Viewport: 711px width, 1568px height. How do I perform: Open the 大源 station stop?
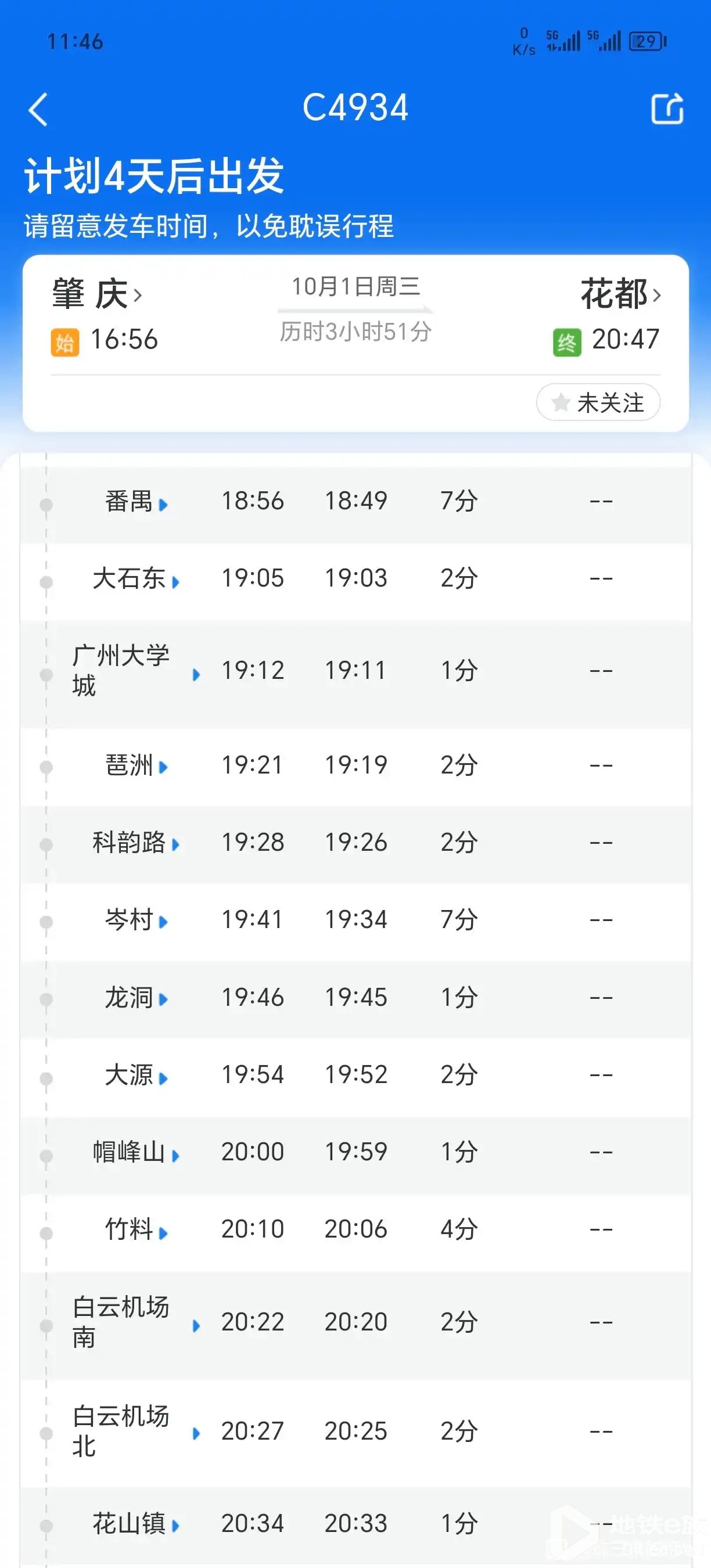(x=136, y=1076)
